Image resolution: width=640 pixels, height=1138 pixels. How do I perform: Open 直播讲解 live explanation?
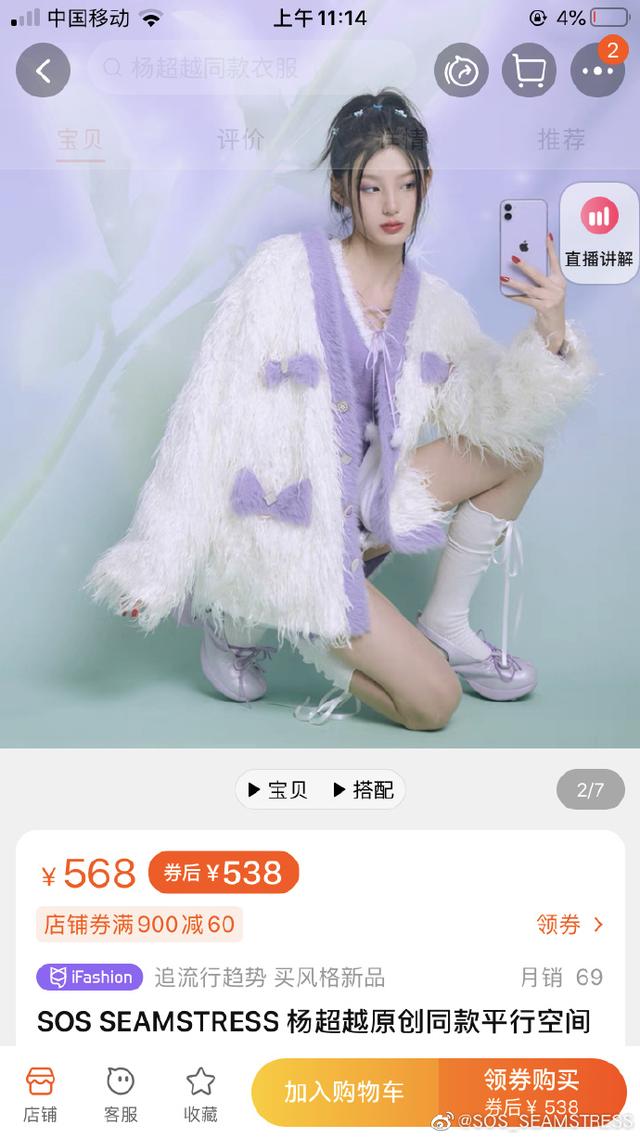click(599, 233)
